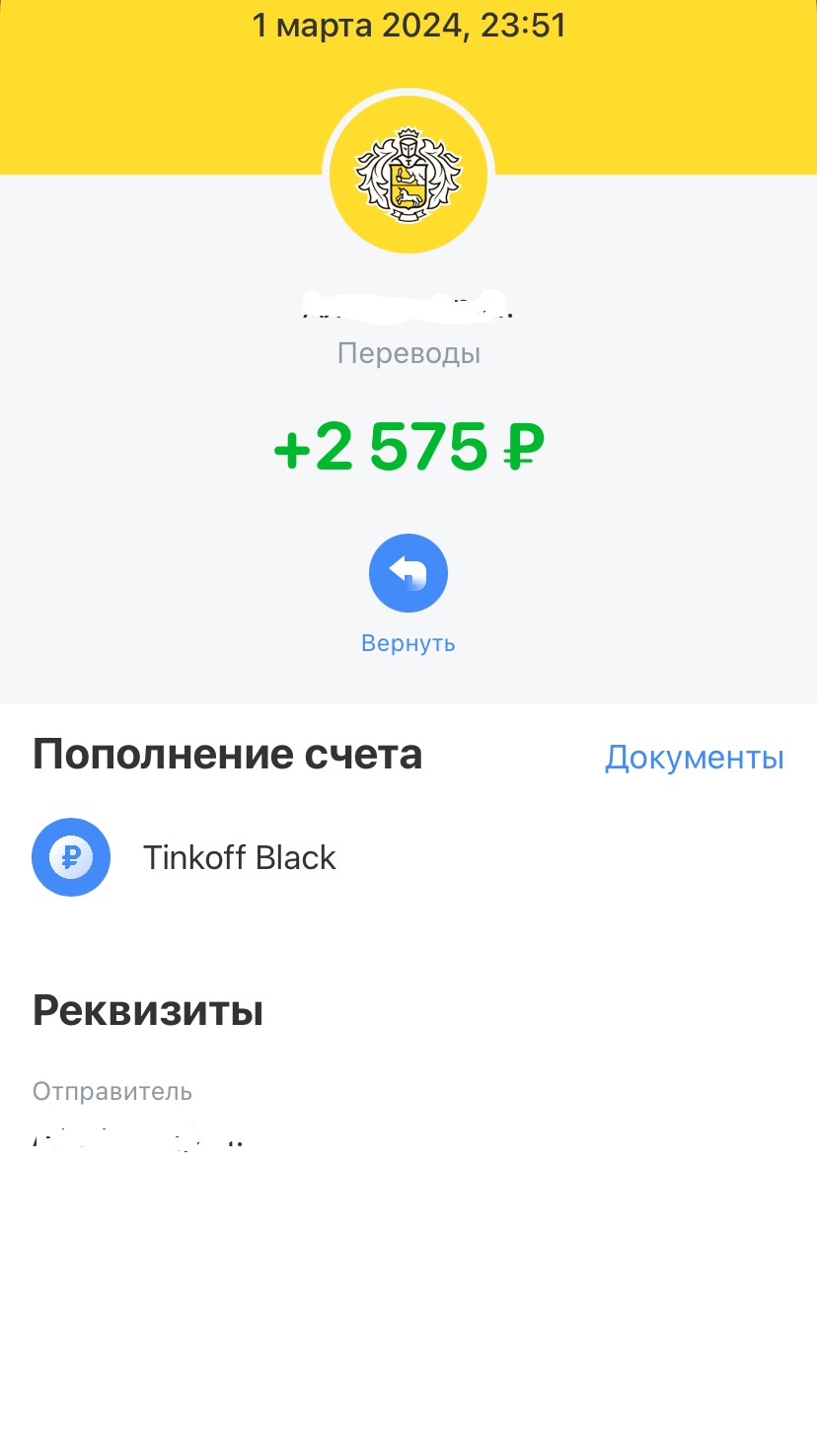Image resolution: width=817 pixels, height=1456 pixels.
Task: Open the Tinkoff Black account row
Action: click(239, 857)
